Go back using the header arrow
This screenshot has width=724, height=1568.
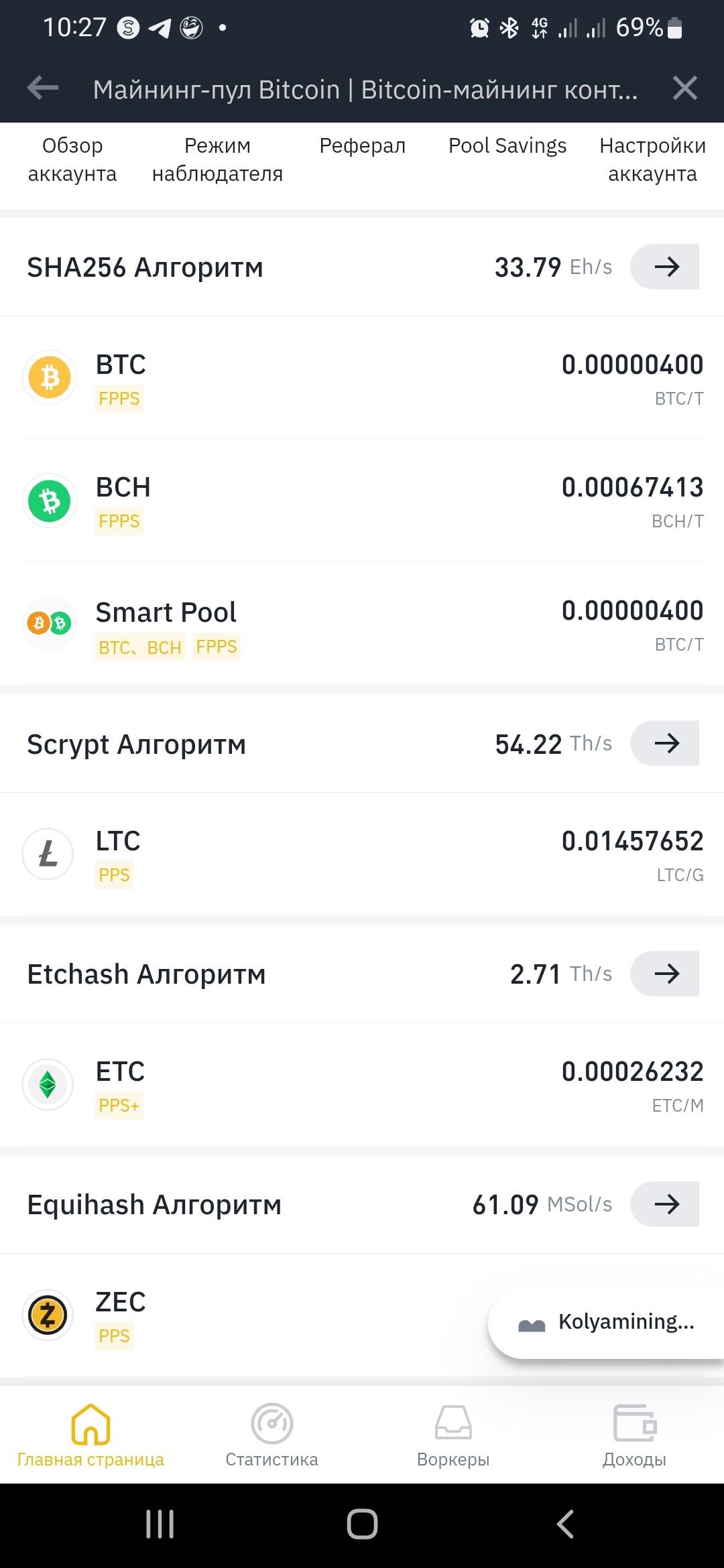tap(43, 88)
